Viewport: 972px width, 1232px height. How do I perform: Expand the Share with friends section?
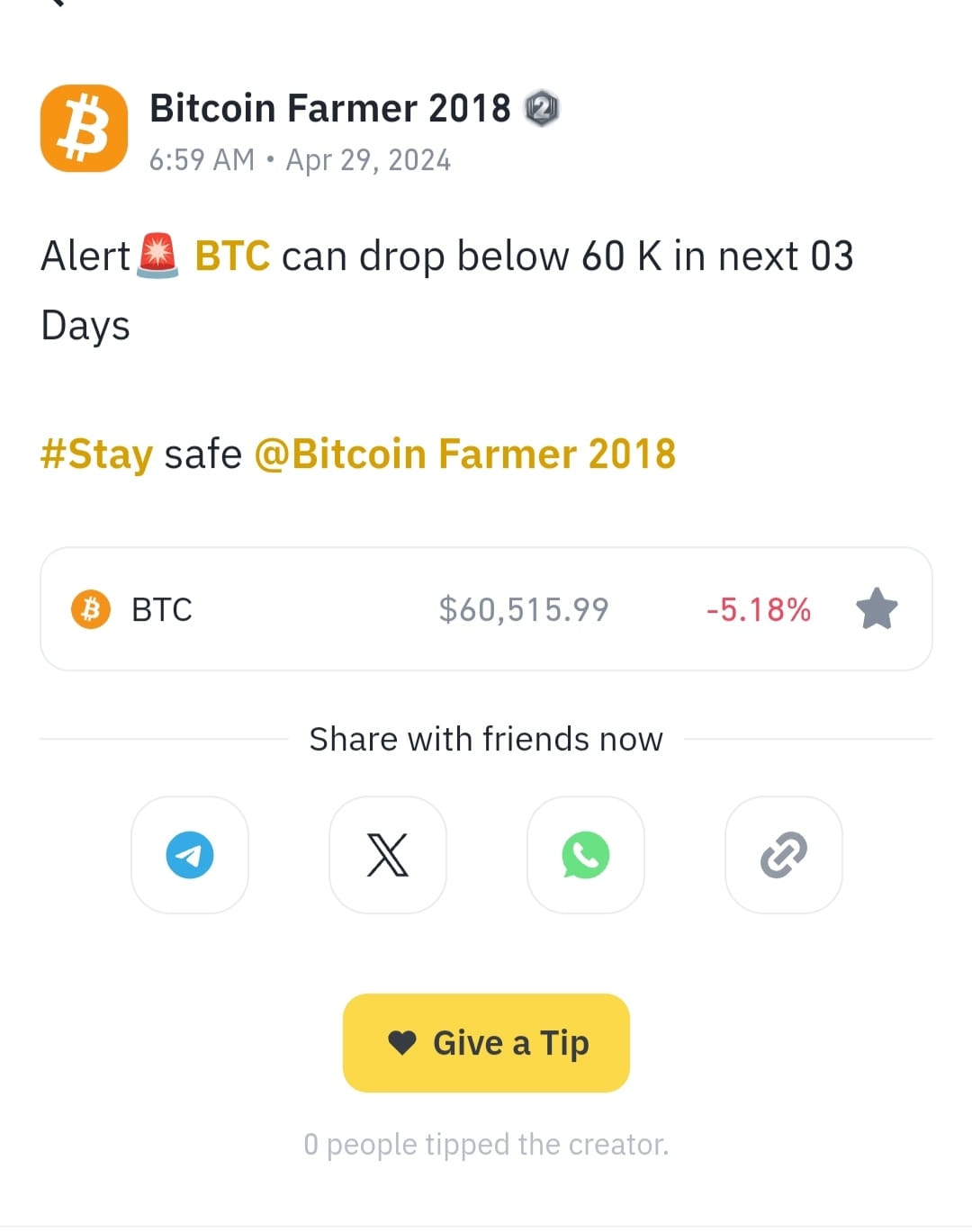(486, 738)
